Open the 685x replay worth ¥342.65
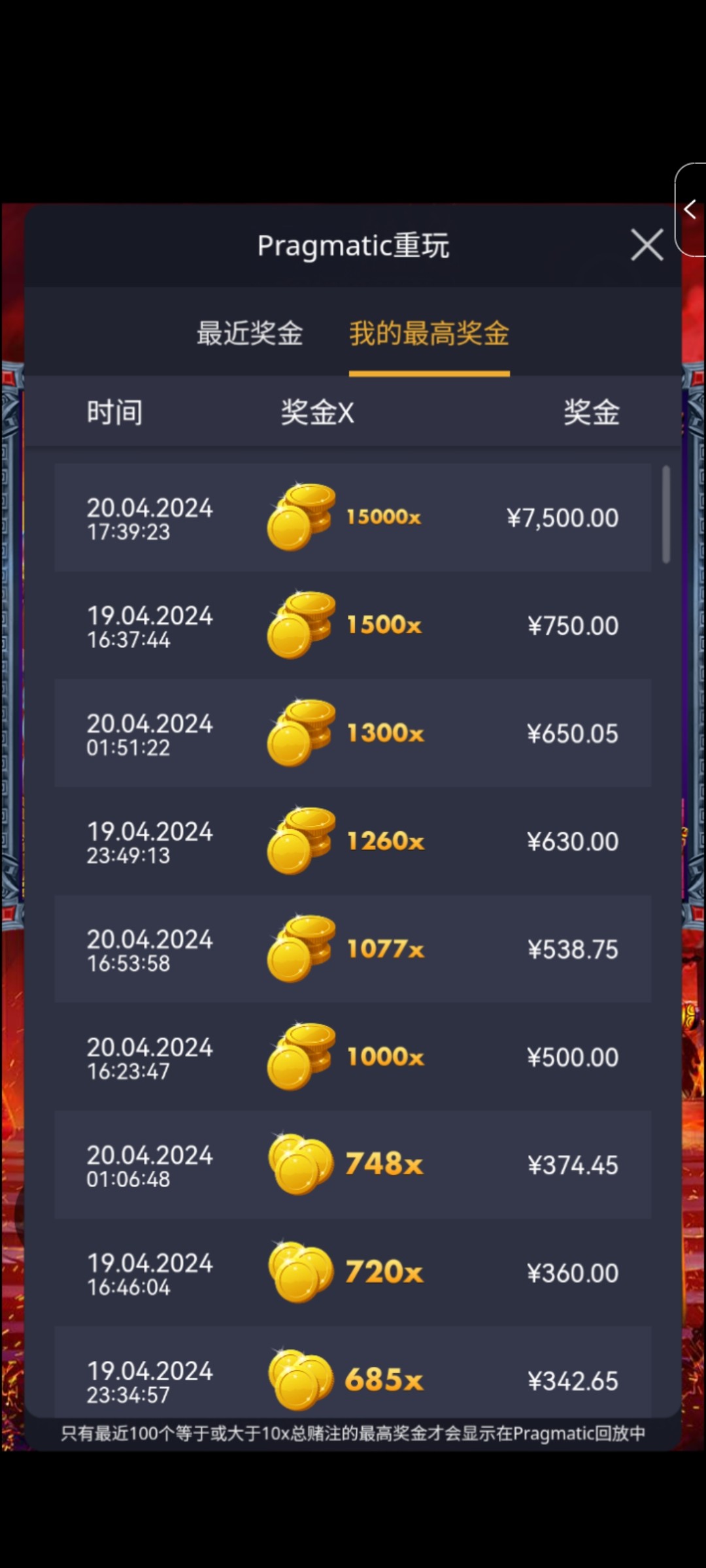The image size is (706, 1568). (353, 1379)
